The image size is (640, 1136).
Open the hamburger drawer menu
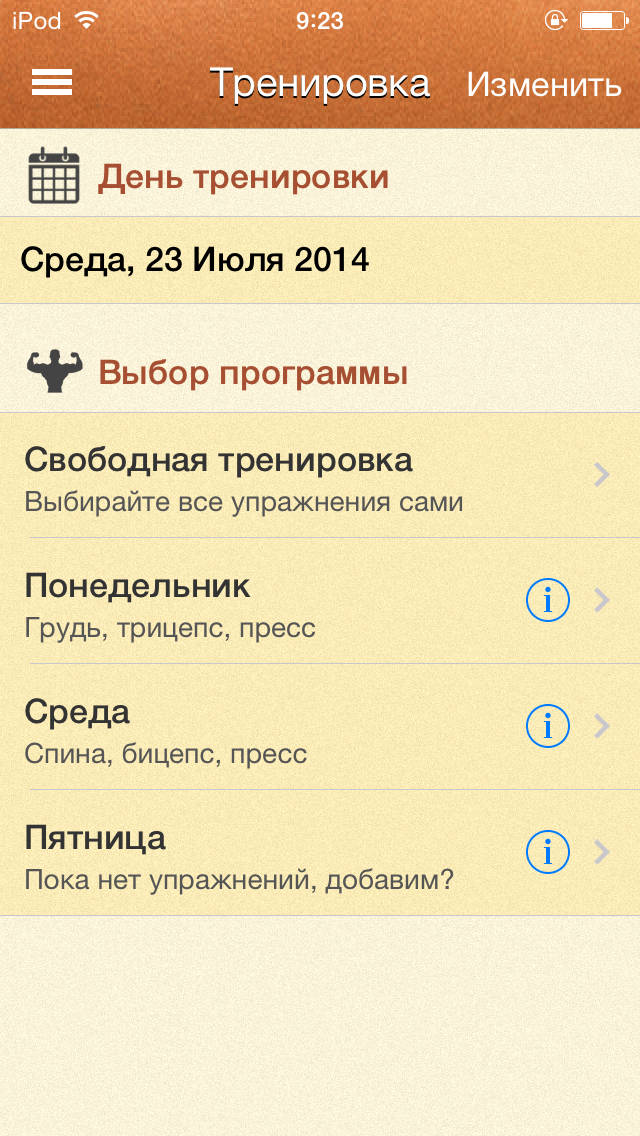click(x=52, y=84)
